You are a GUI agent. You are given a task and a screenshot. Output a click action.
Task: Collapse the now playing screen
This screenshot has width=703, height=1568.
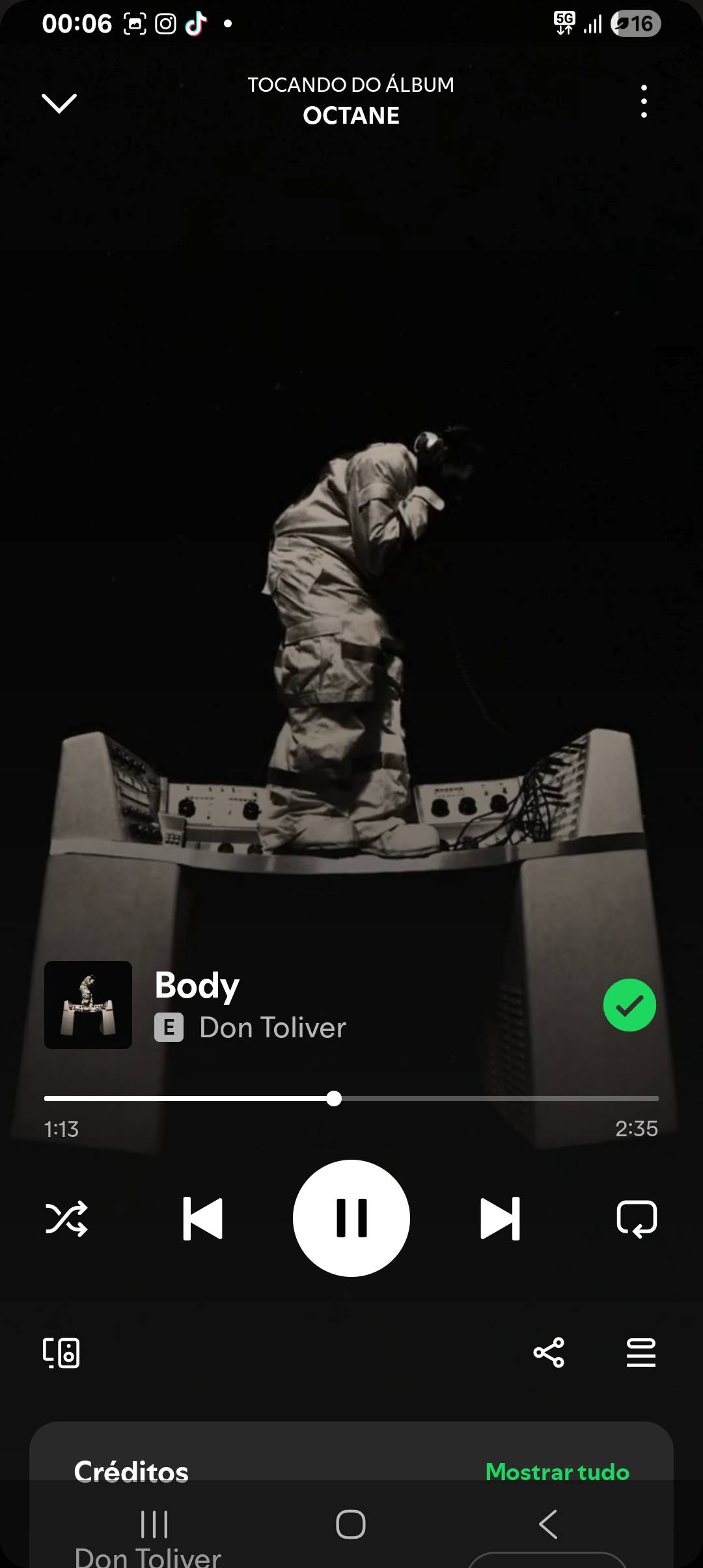[59, 103]
